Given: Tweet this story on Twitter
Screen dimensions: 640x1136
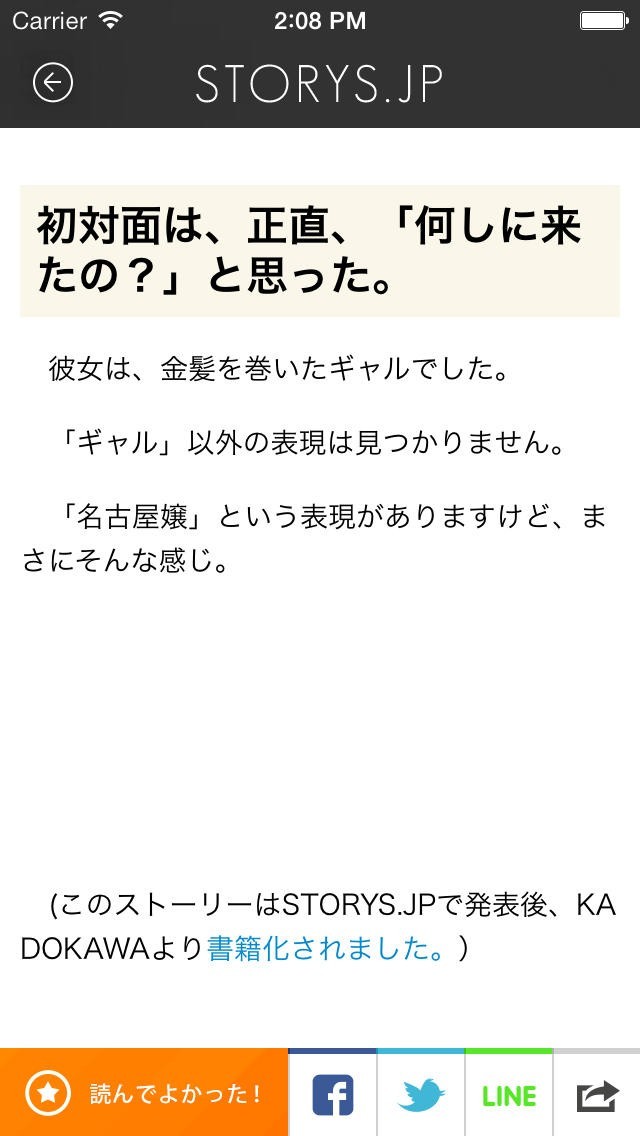Looking at the screenshot, I should tap(421, 1095).
